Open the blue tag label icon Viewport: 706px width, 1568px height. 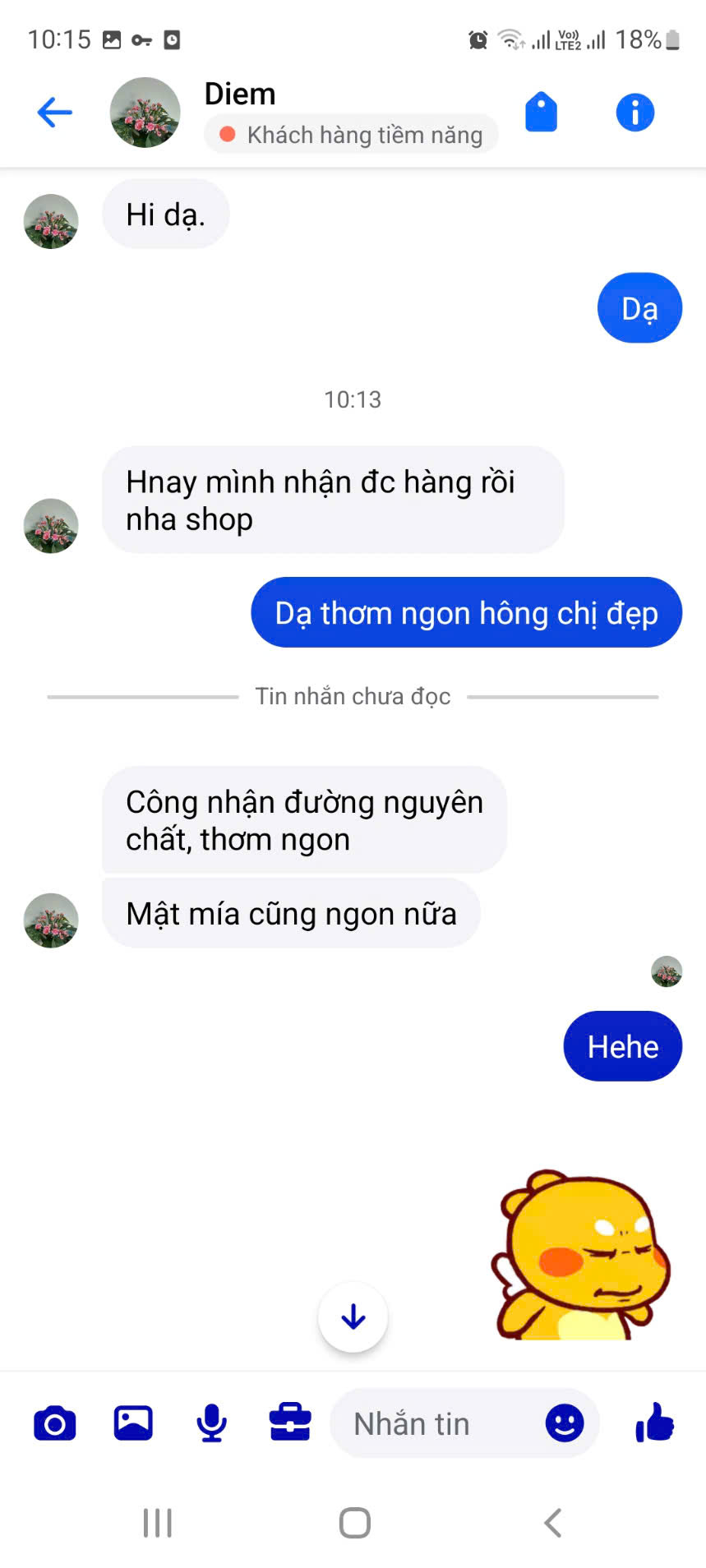541,113
